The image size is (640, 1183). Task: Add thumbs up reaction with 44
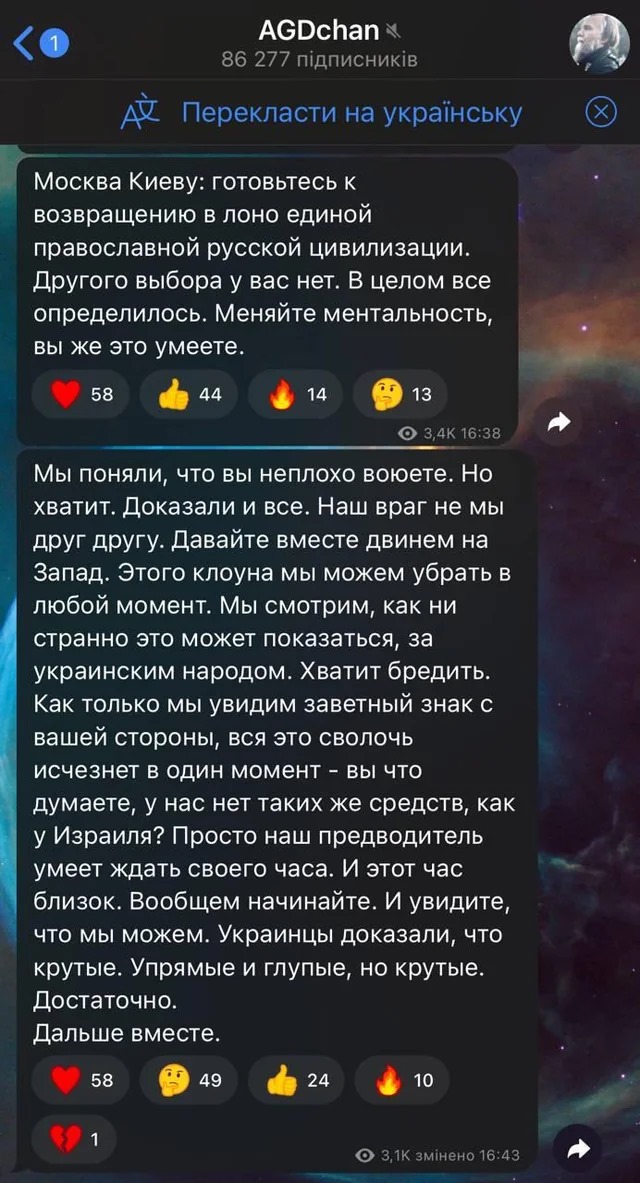[189, 394]
